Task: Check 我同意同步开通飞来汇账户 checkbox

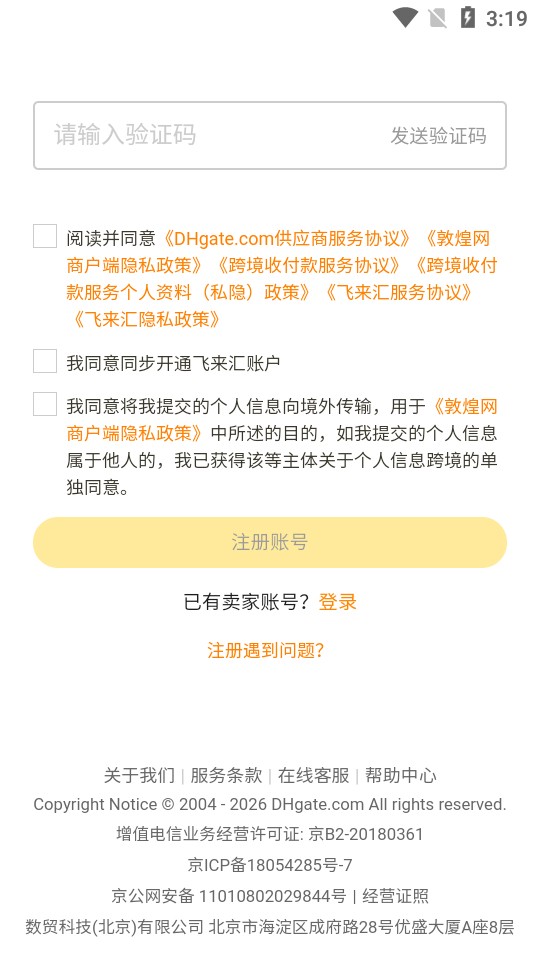Action: pos(45,361)
